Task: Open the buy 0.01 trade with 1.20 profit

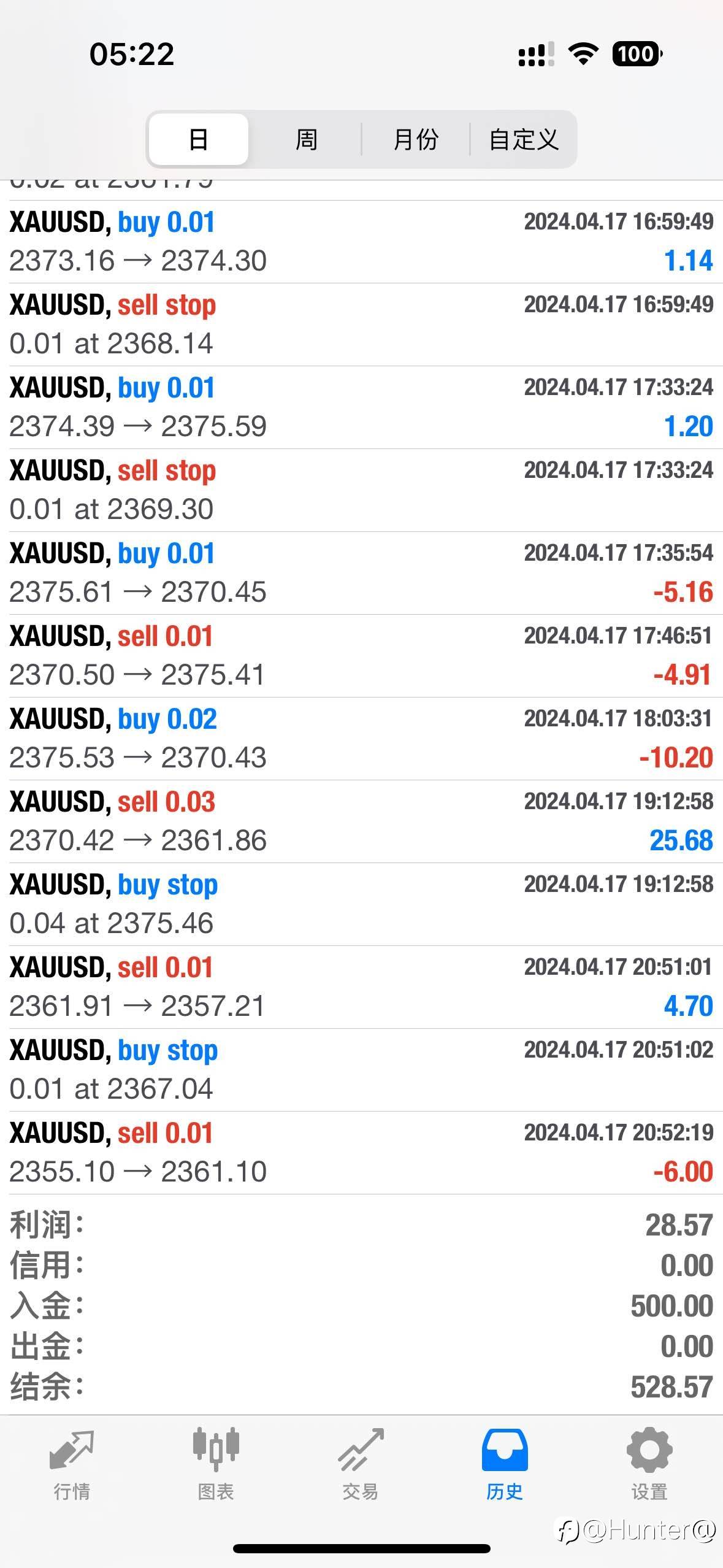Action: click(361, 407)
